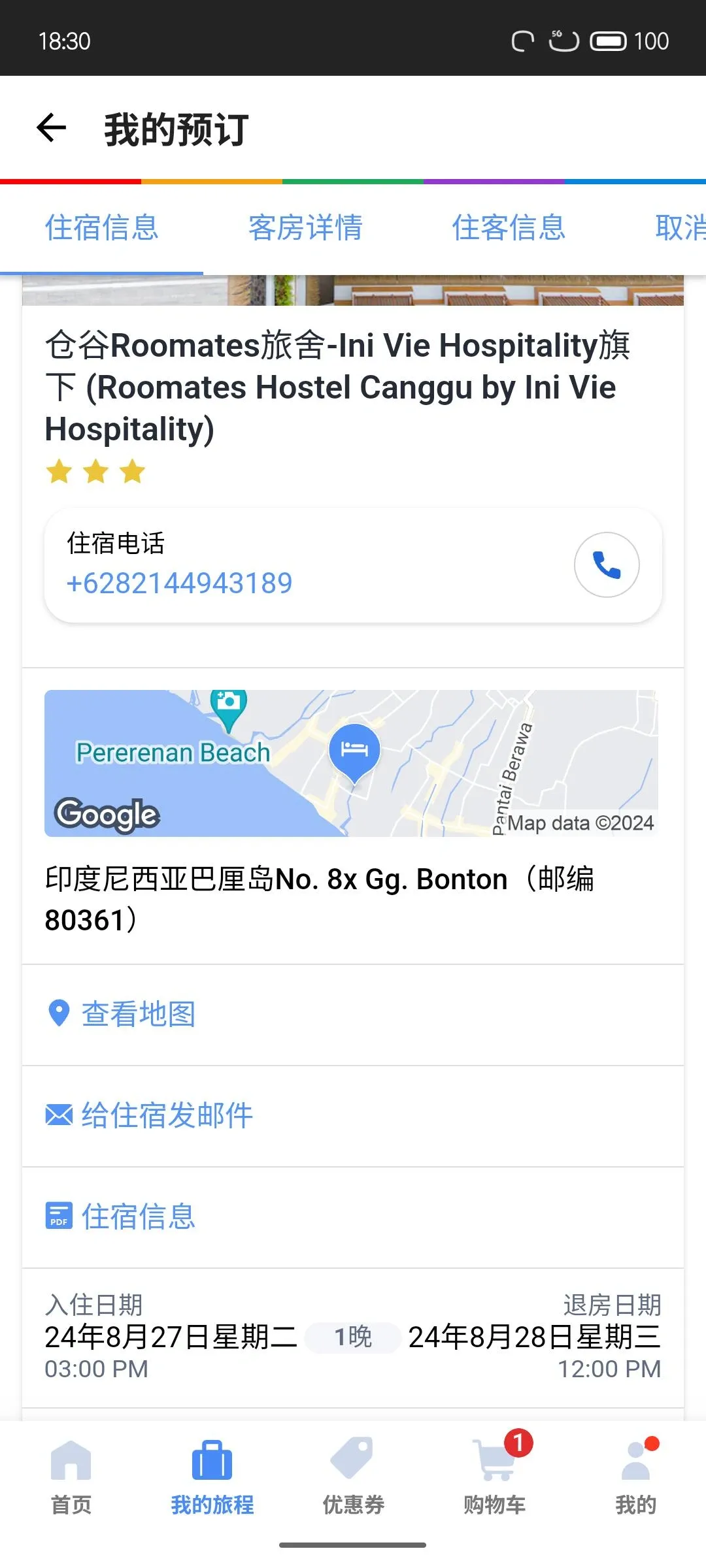
Task: Open the 我的旅程 bottom tab
Action: [212, 1475]
